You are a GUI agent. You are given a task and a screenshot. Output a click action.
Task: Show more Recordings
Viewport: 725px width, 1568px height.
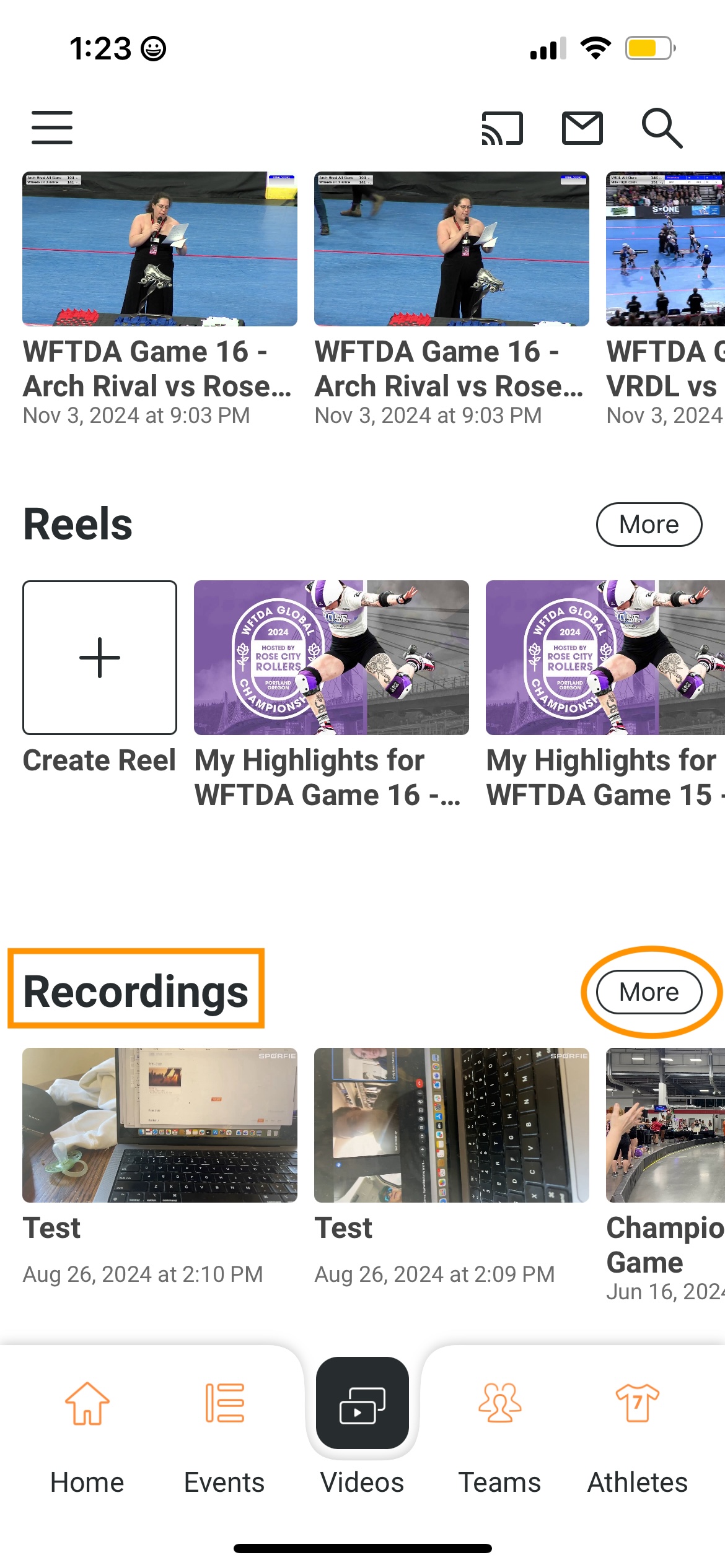point(649,992)
